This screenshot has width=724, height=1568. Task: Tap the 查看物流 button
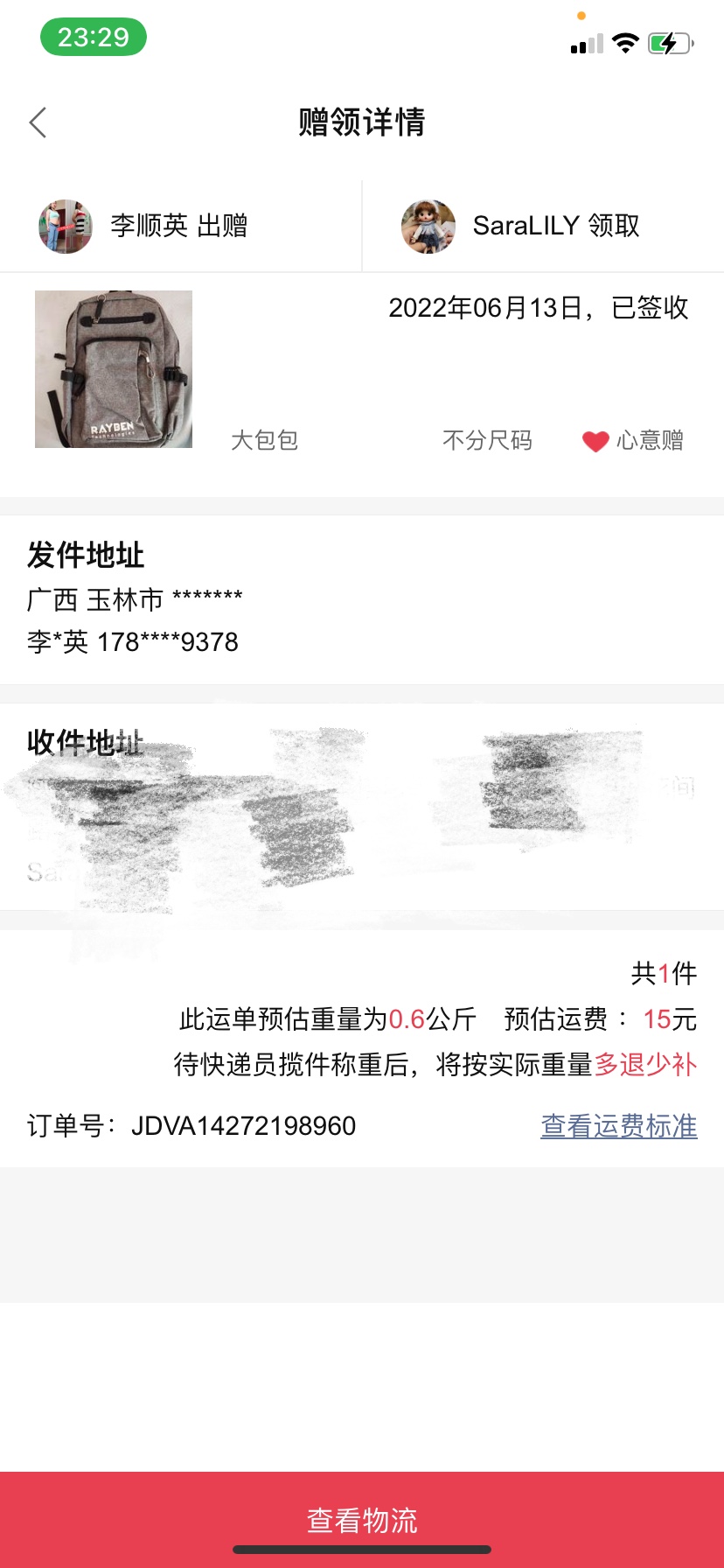(362, 1520)
